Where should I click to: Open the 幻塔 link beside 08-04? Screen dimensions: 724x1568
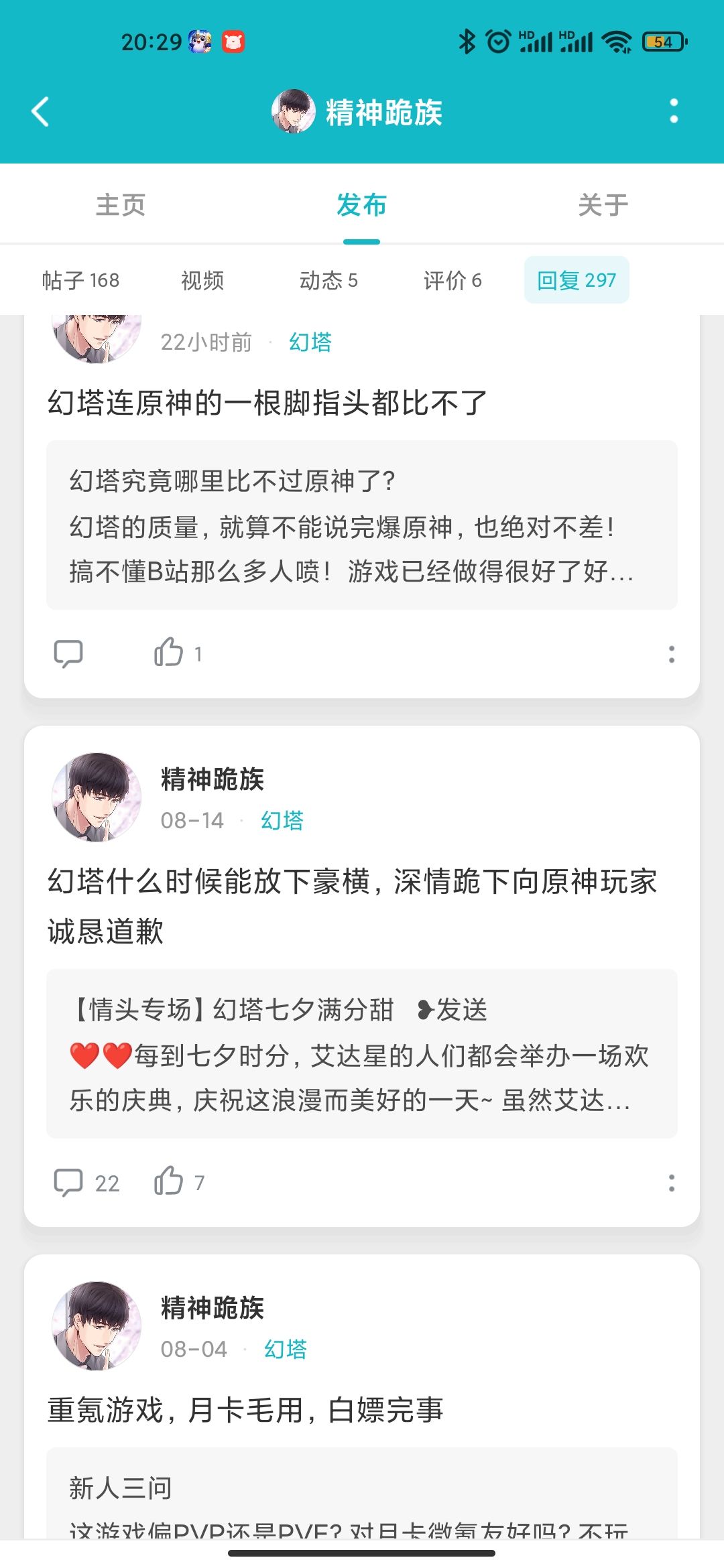tap(286, 1349)
